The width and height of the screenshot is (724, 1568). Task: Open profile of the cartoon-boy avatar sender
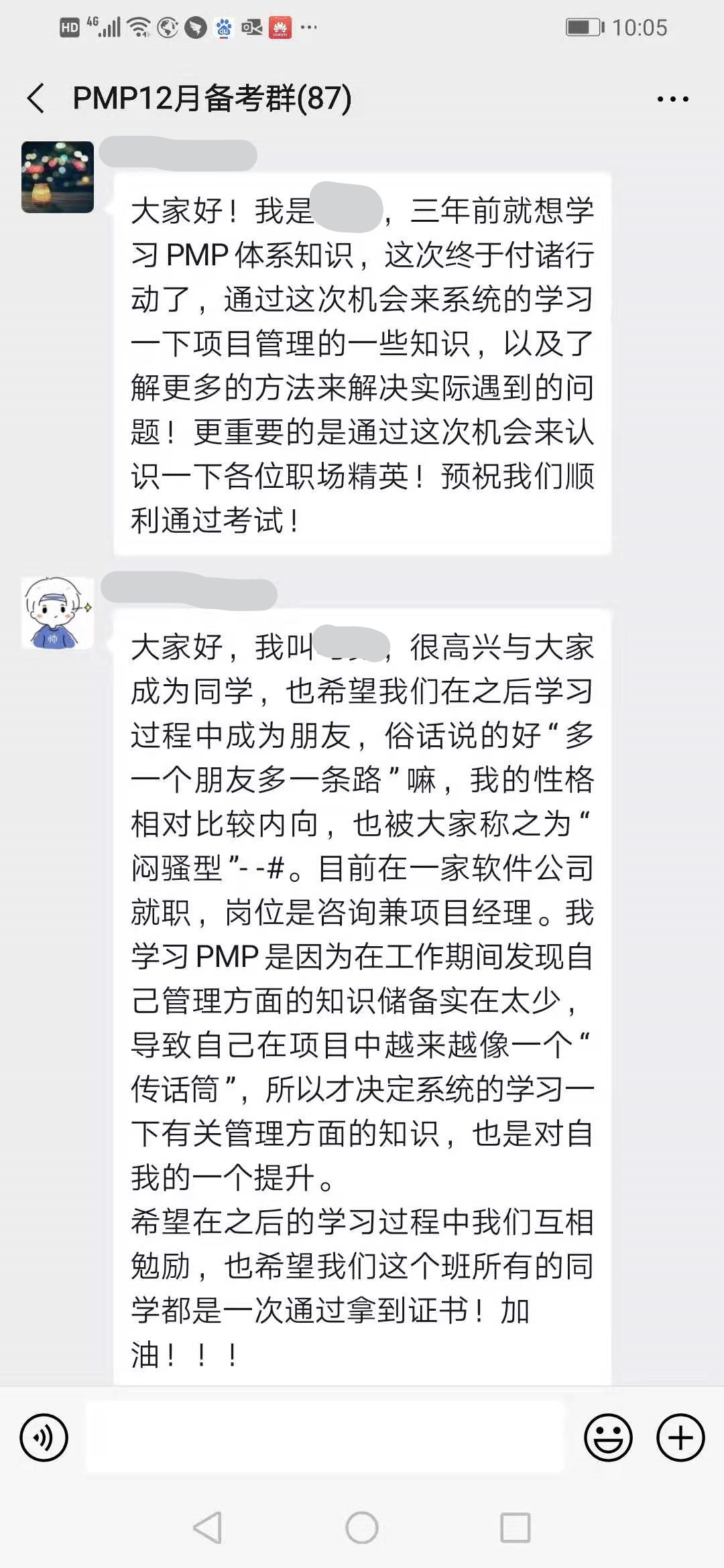coord(58,613)
